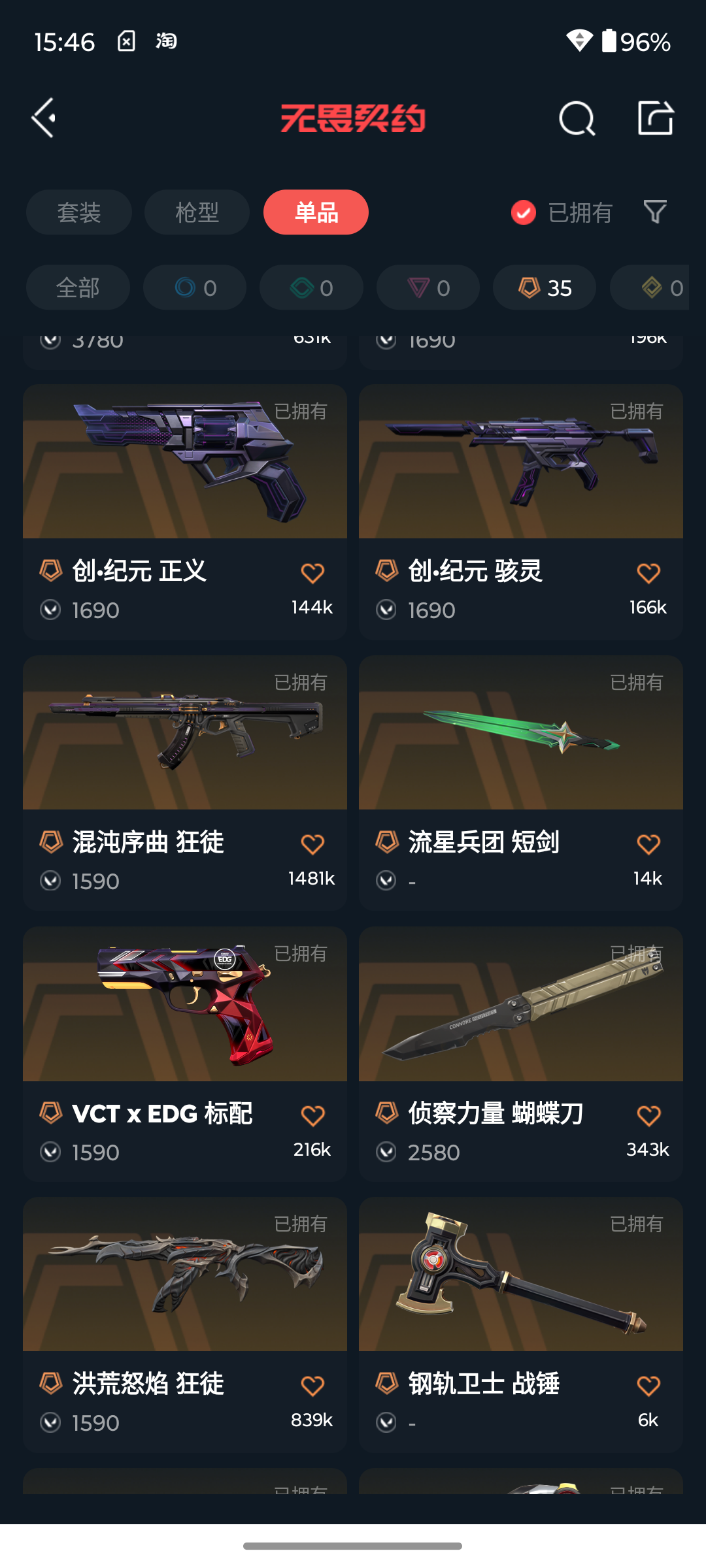Screen dimensions: 706x1568
Task: Switch to the 枪型 tab
Action: pos(197,212)
